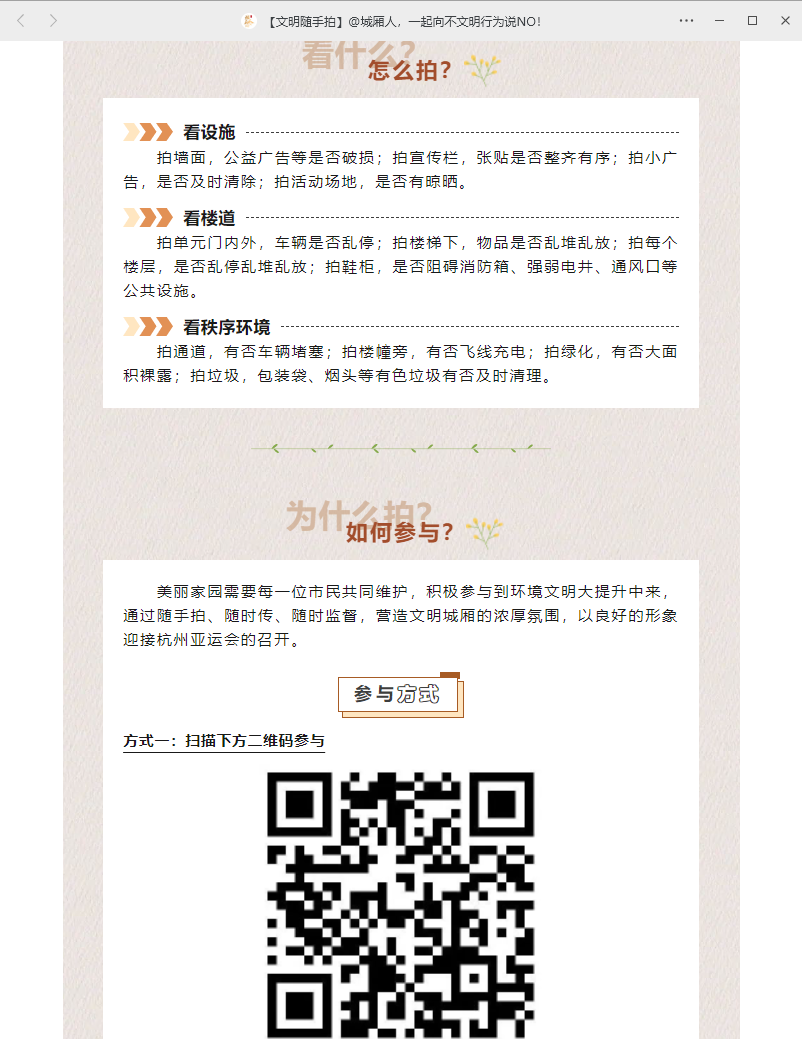Screen dimensions: 802x1039
Task: Open the three-dot more options menu
Action: click(686, 20)
